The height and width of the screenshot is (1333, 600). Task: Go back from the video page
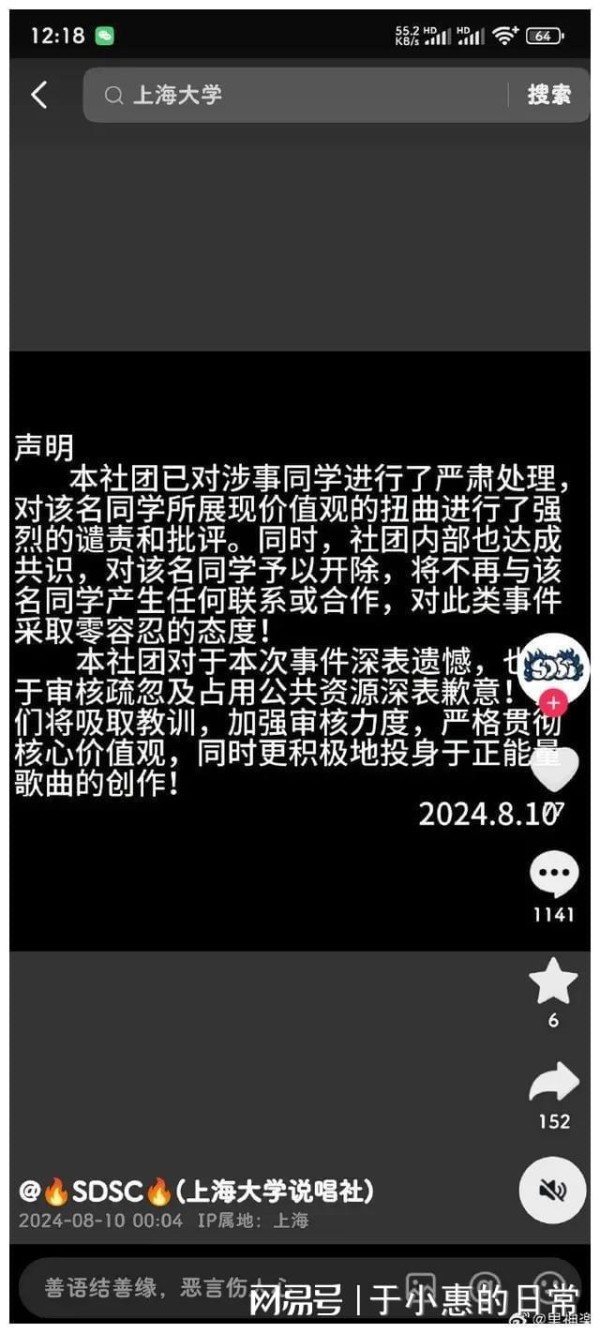(x=39, y=95)
